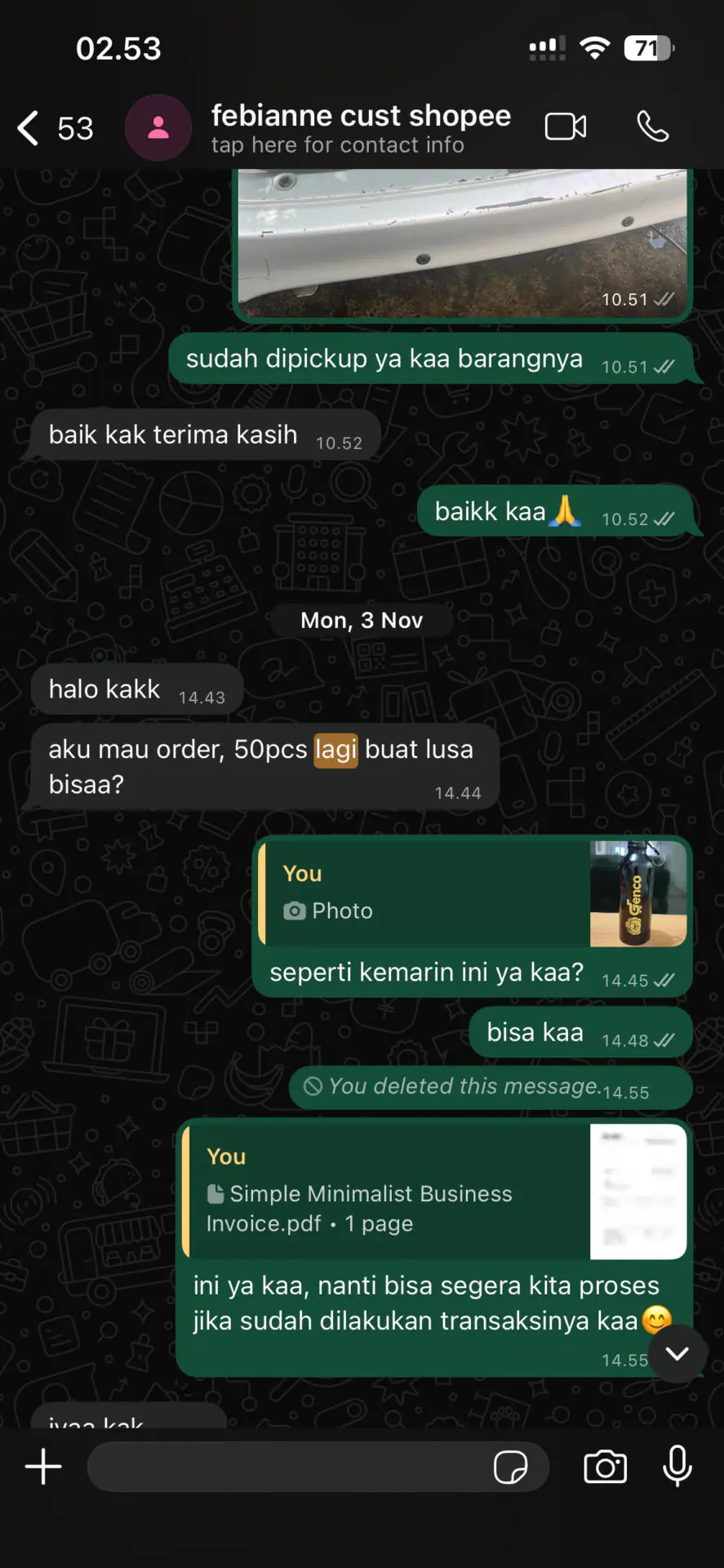Start a video call with febianne

tap(565, 127)
